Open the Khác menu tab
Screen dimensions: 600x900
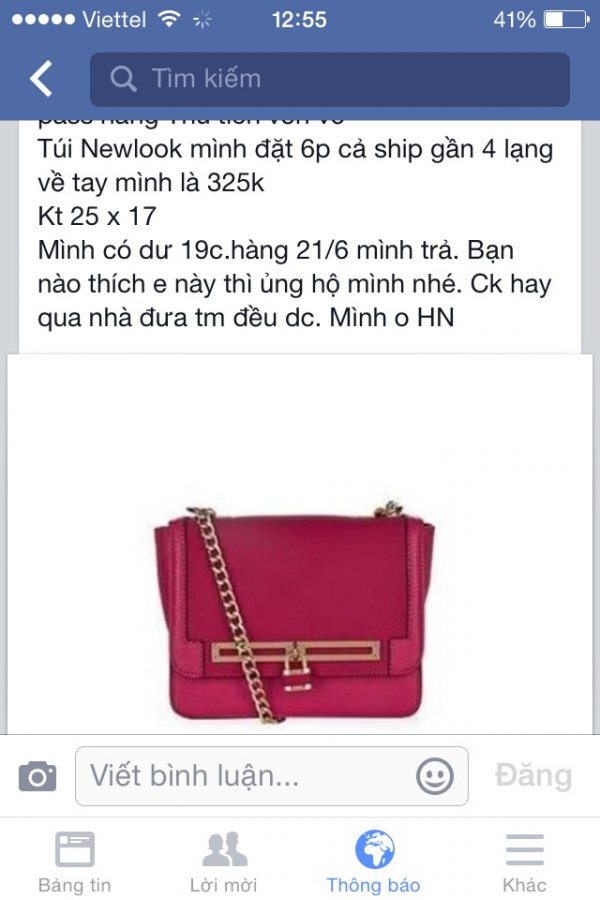524,862
